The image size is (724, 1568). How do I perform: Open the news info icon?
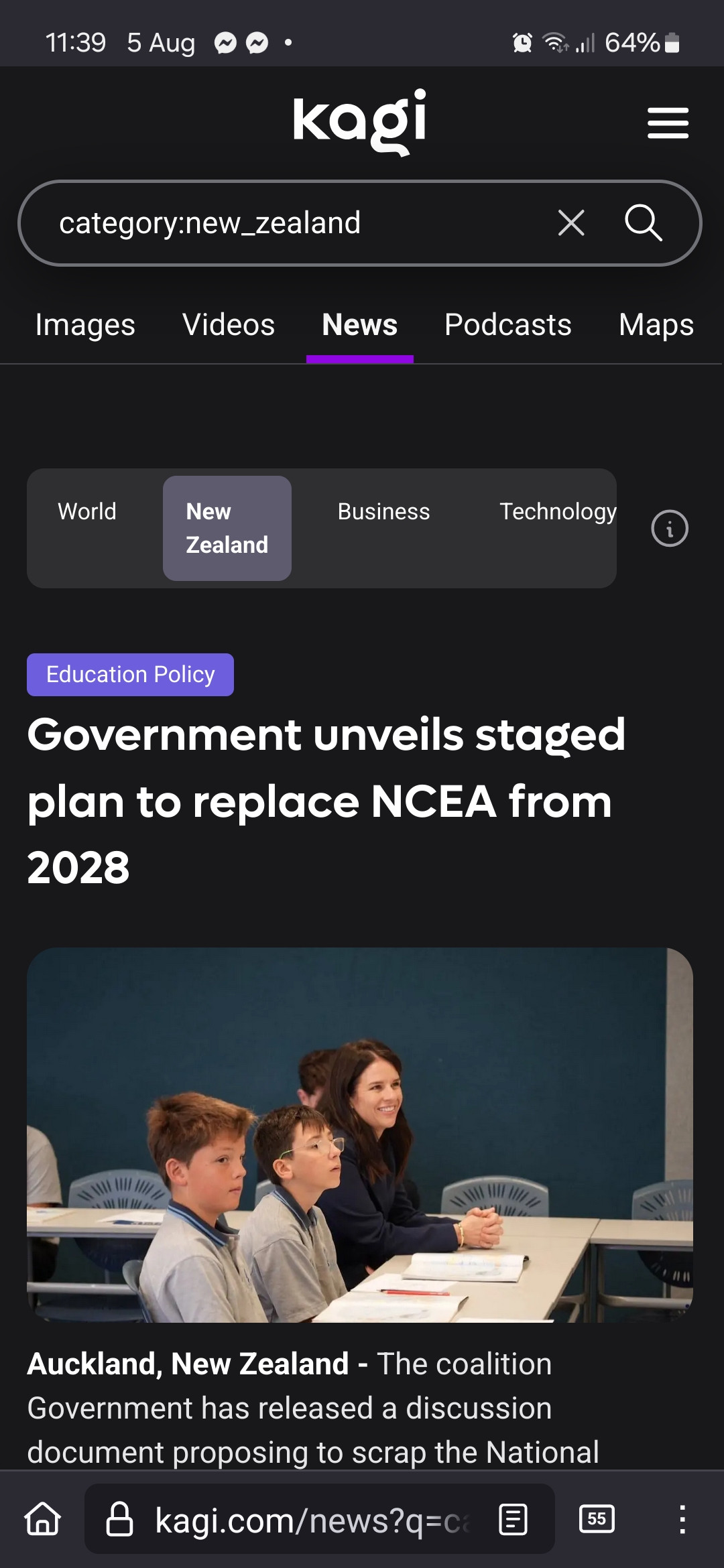coord(669,529)
